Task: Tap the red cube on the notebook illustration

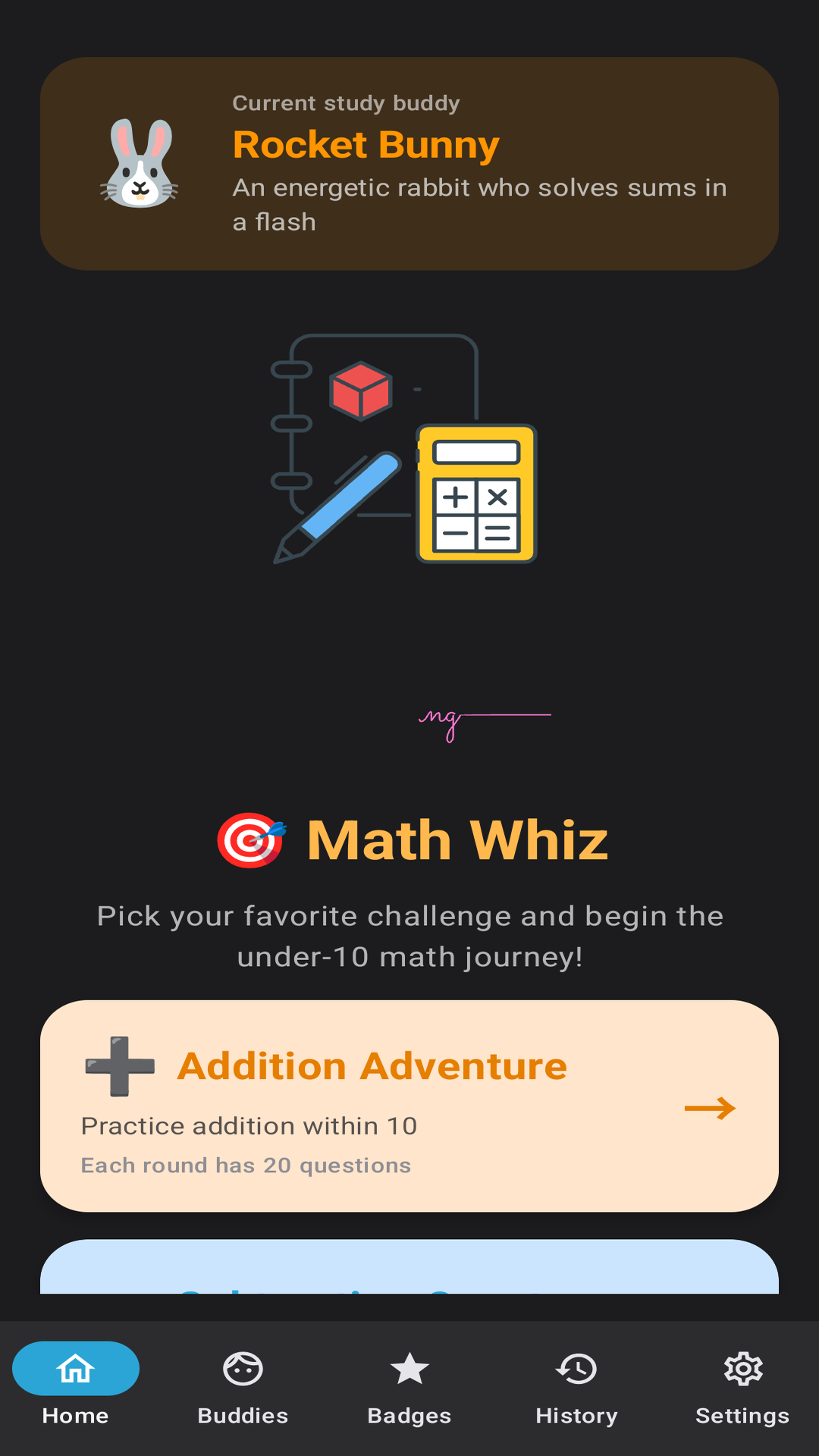Action: point(362,391)
